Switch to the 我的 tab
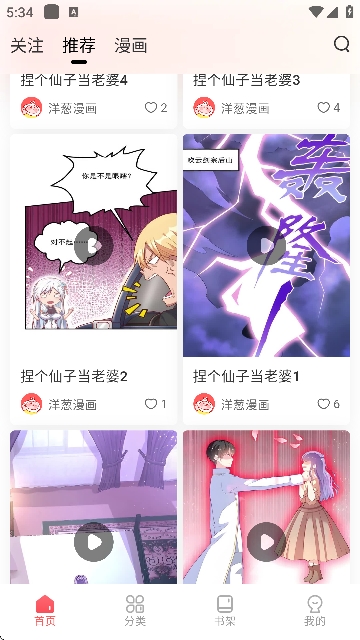Image resolution: width=360 pixels, height=640 pixels. pyautogui.click(x=315, y=611)
